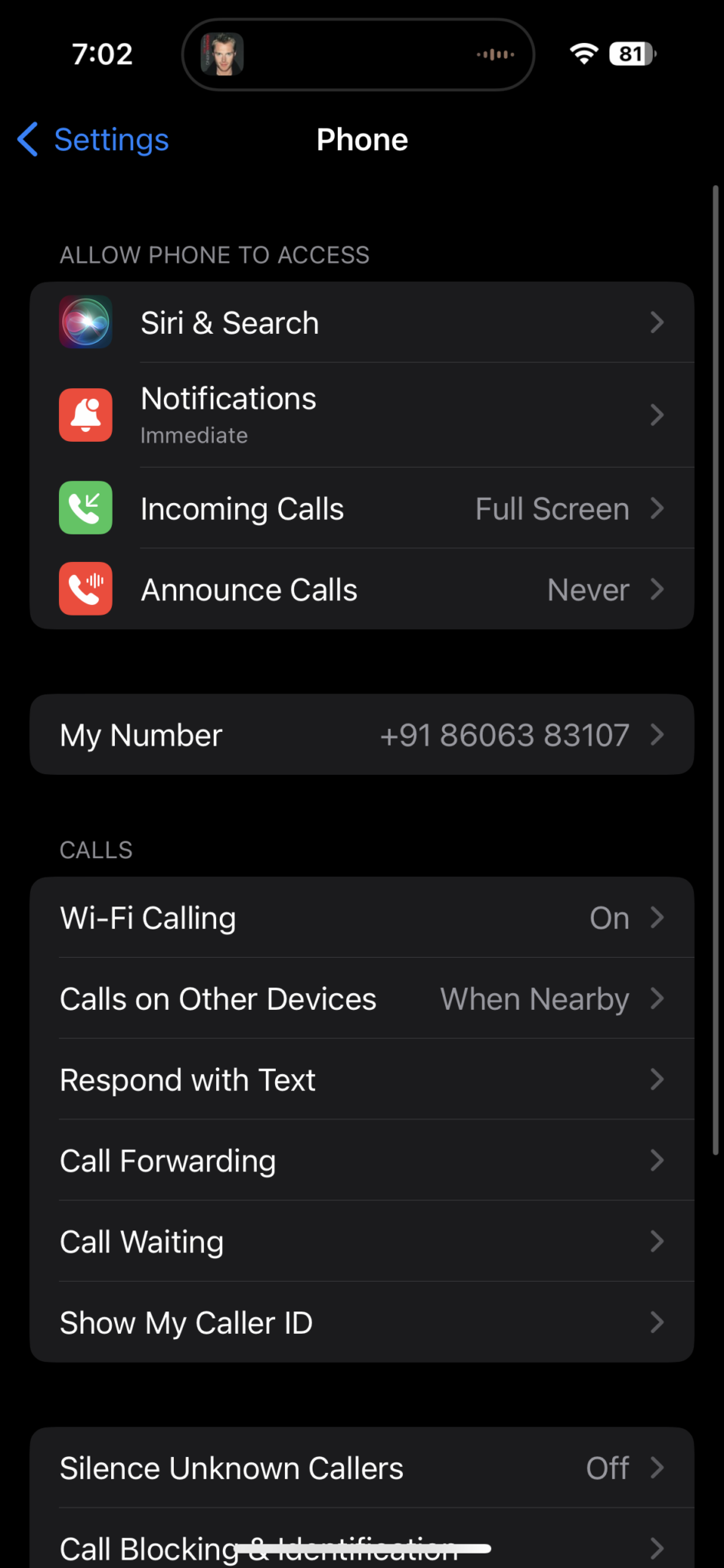
Task: Open Calls on Other Devices
Action: click(362, 999)
